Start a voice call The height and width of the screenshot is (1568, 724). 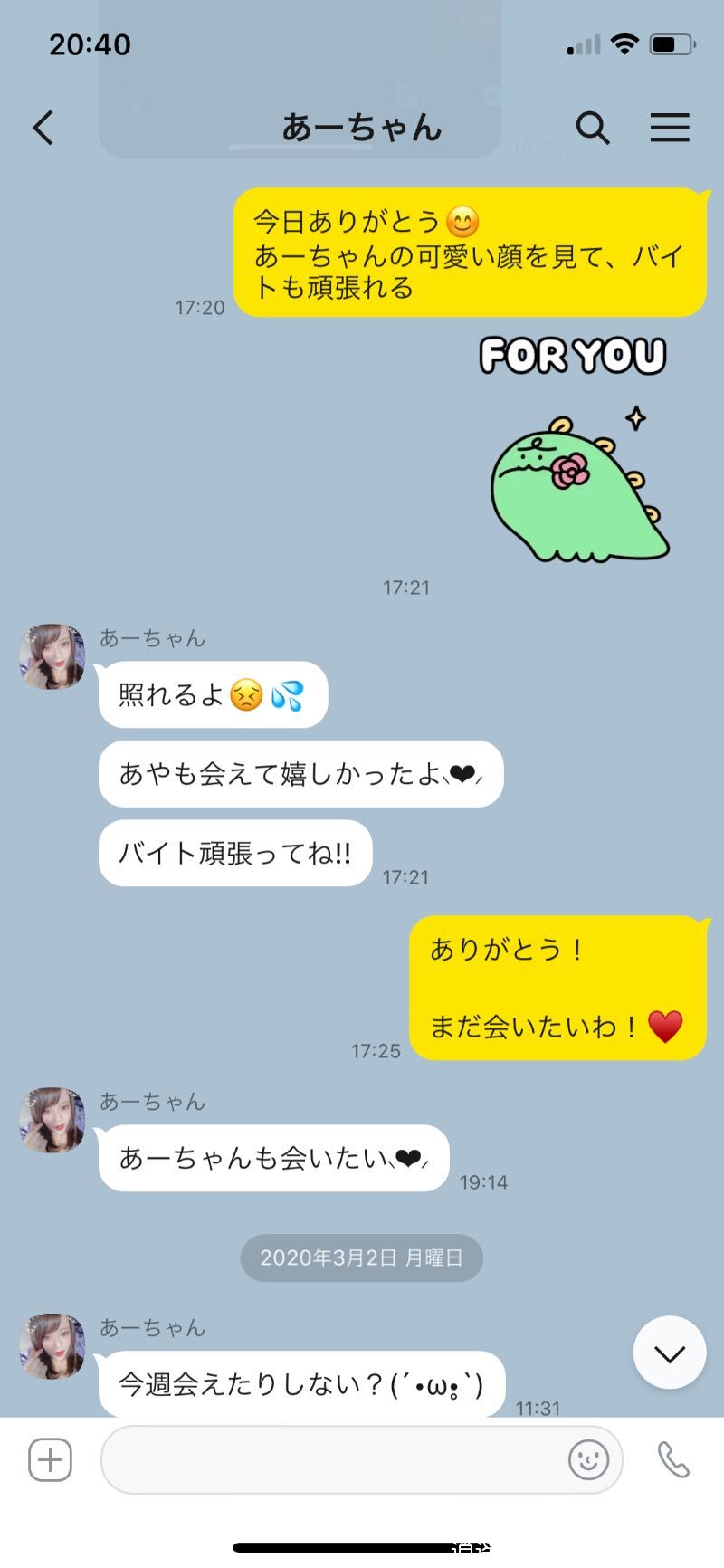point(673,1459)
